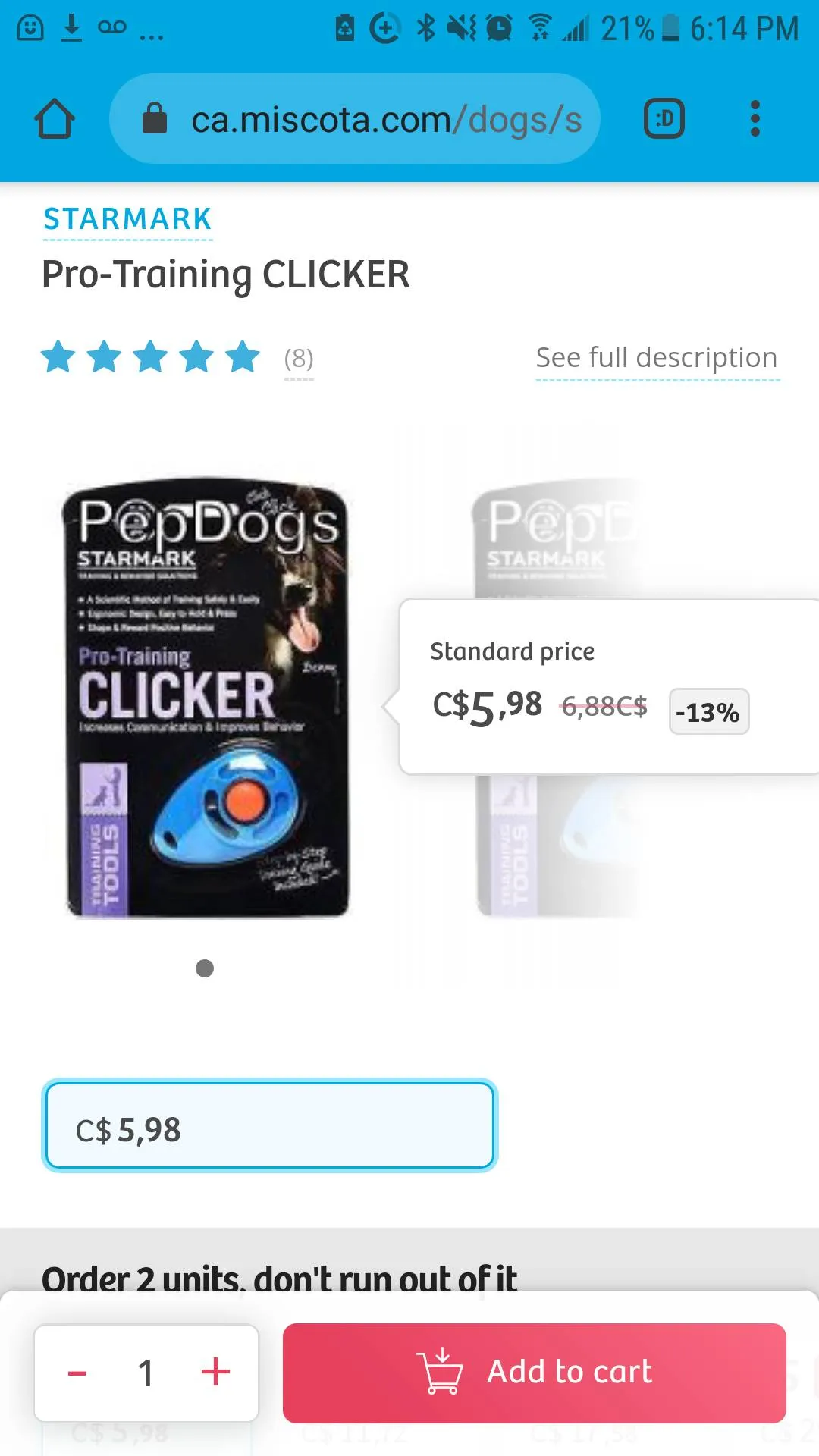819x1456 pixels.
Task: Open the Pro-Training Clicker product image
Action: (x=205, y=698)
